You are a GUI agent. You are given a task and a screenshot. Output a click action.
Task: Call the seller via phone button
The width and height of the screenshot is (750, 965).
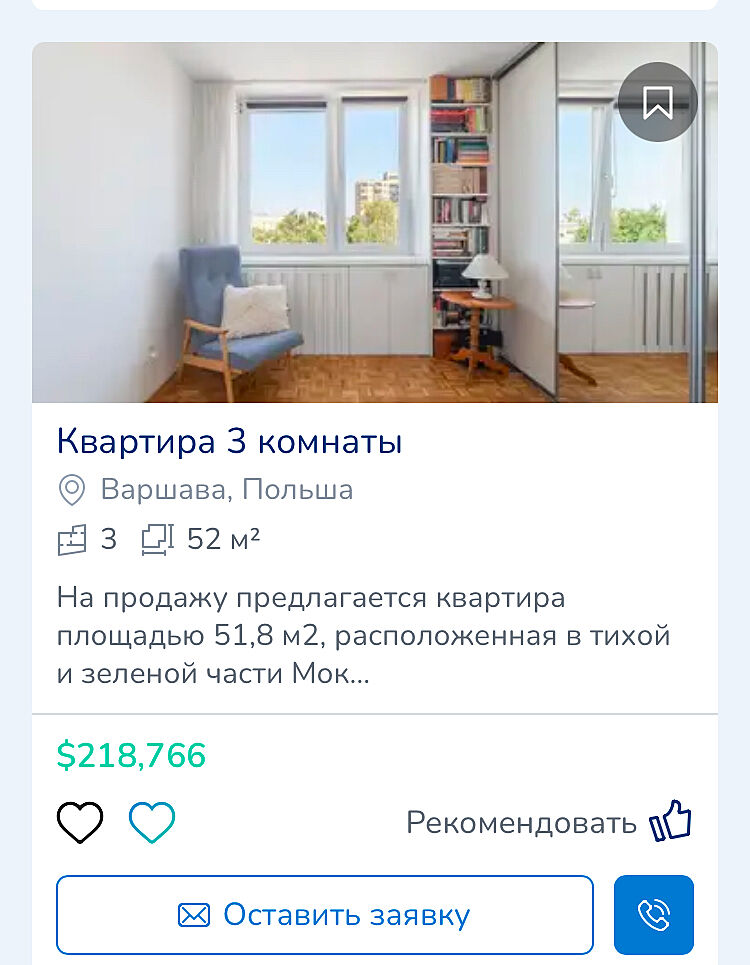[653, 915]
